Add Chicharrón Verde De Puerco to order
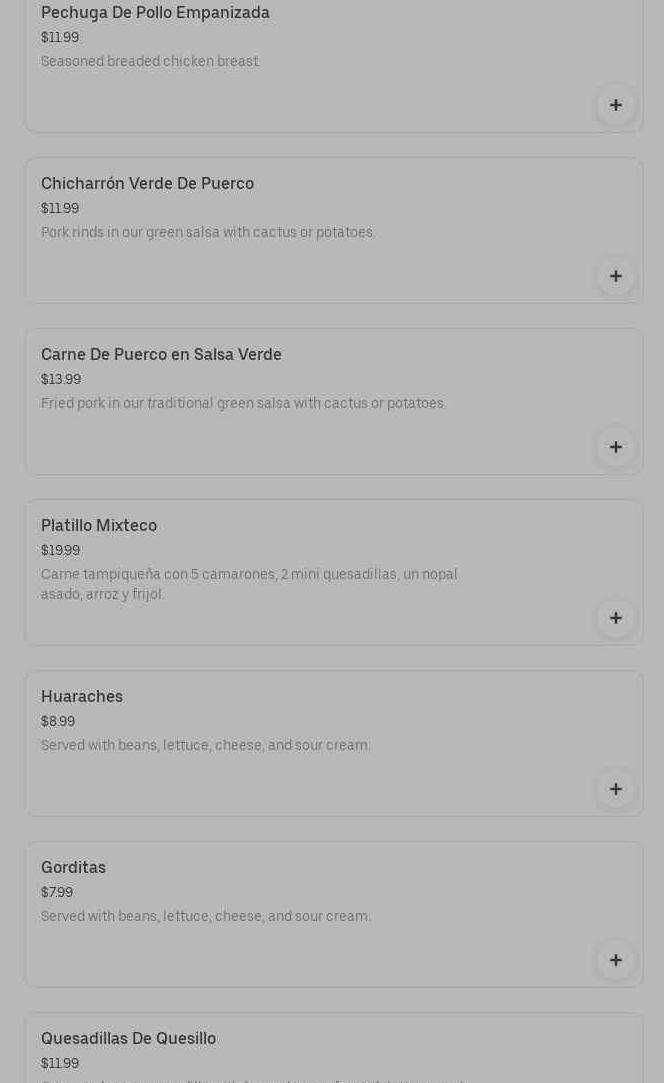This screenshot has width=664, height=1083. [x=615, y=276]
